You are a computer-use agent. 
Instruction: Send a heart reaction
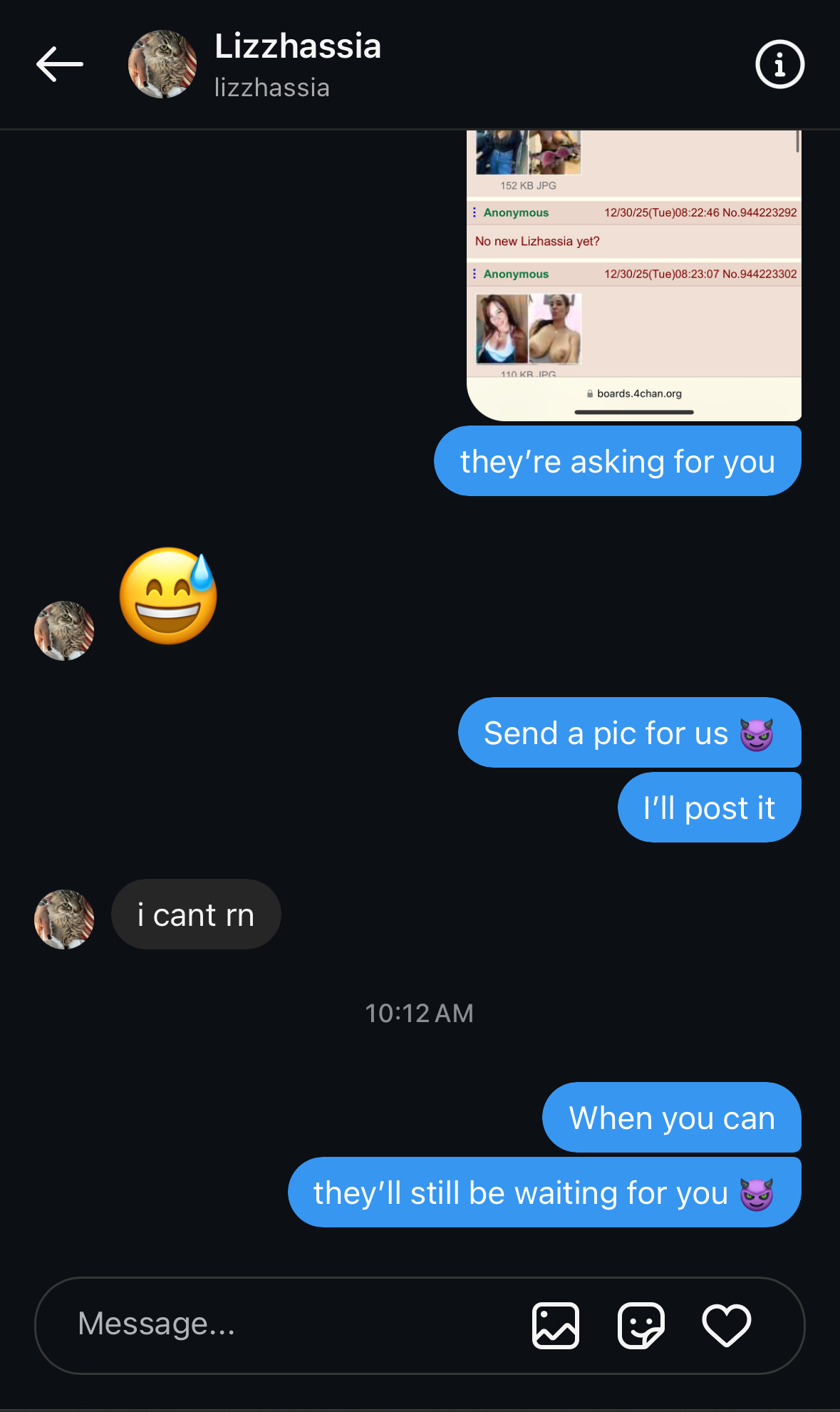726,1326
